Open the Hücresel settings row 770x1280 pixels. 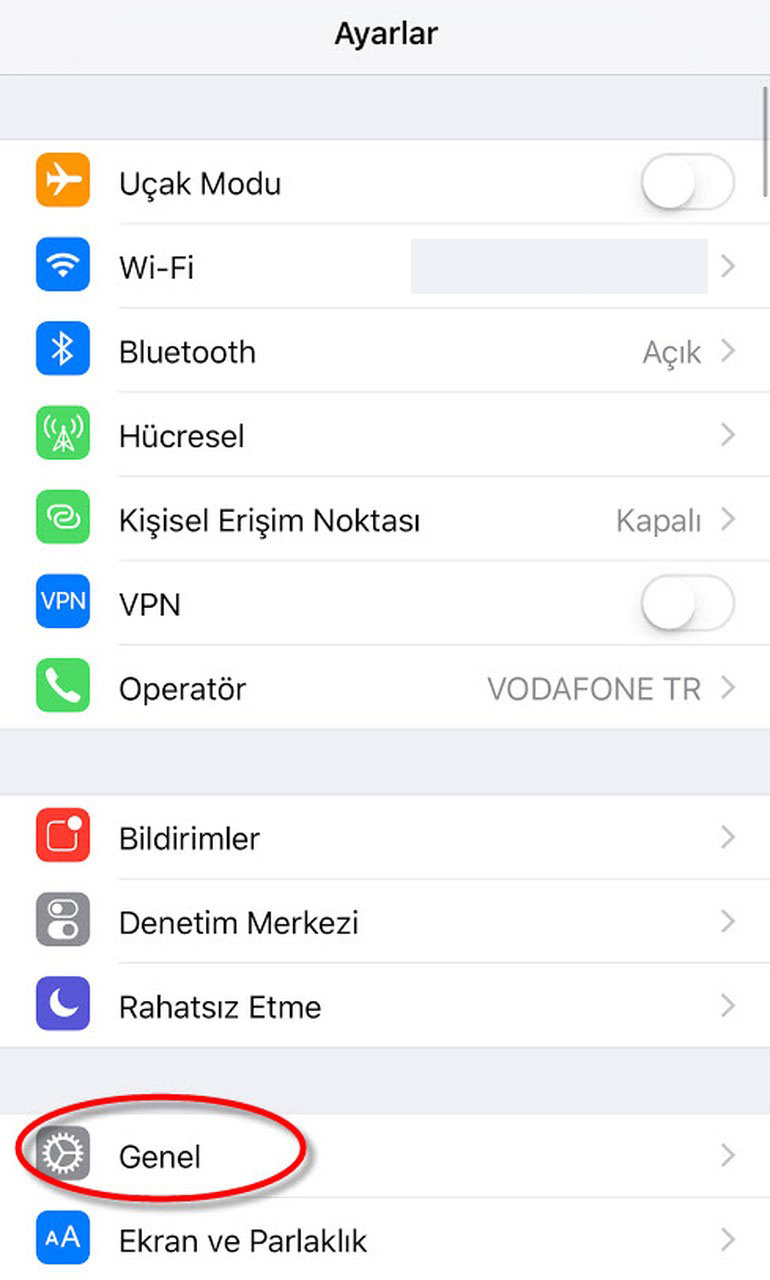tap(385, 436)
